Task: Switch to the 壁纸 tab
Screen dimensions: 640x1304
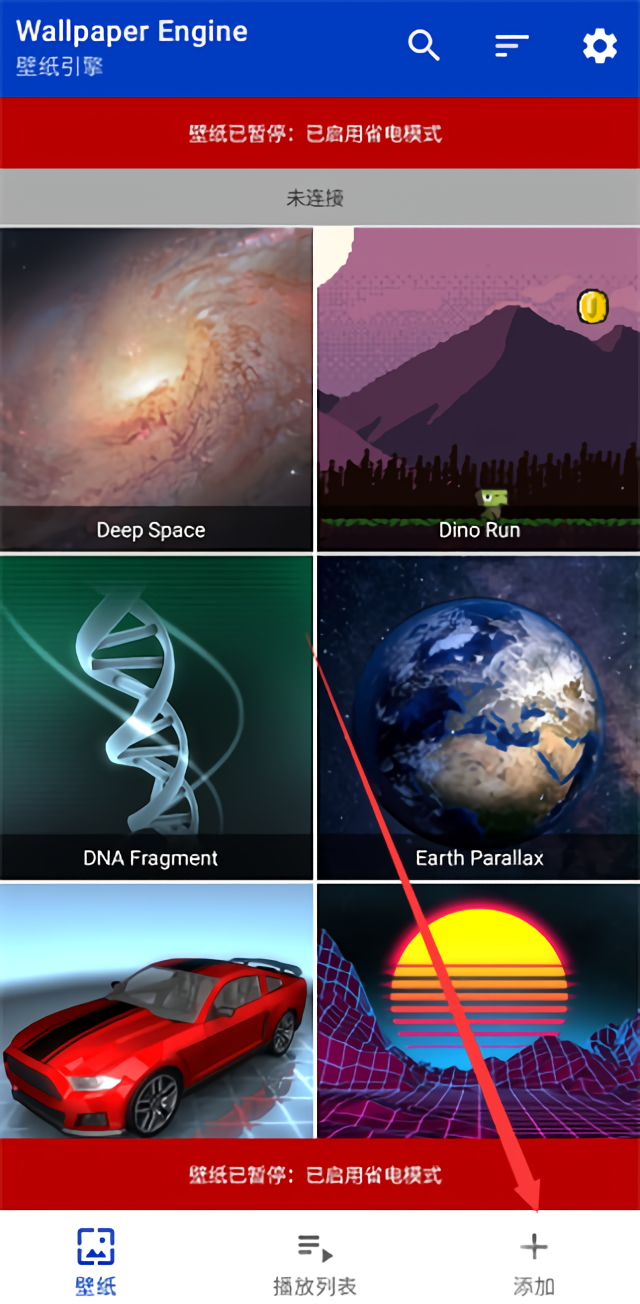Action: [96, 1260]
